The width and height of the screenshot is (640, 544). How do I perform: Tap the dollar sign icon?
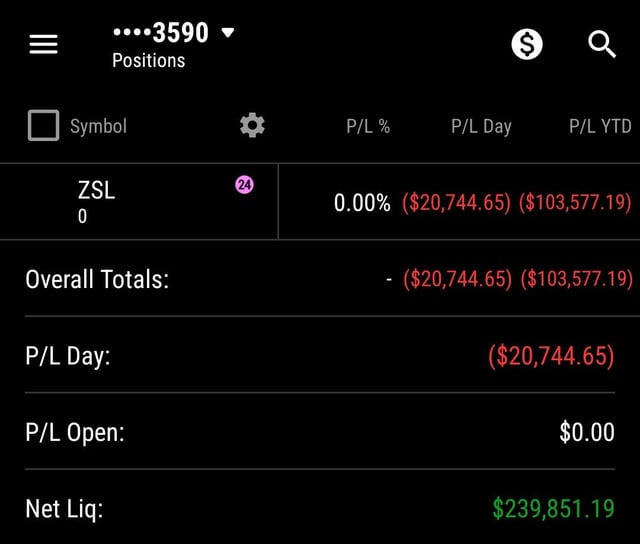(527, 44)
